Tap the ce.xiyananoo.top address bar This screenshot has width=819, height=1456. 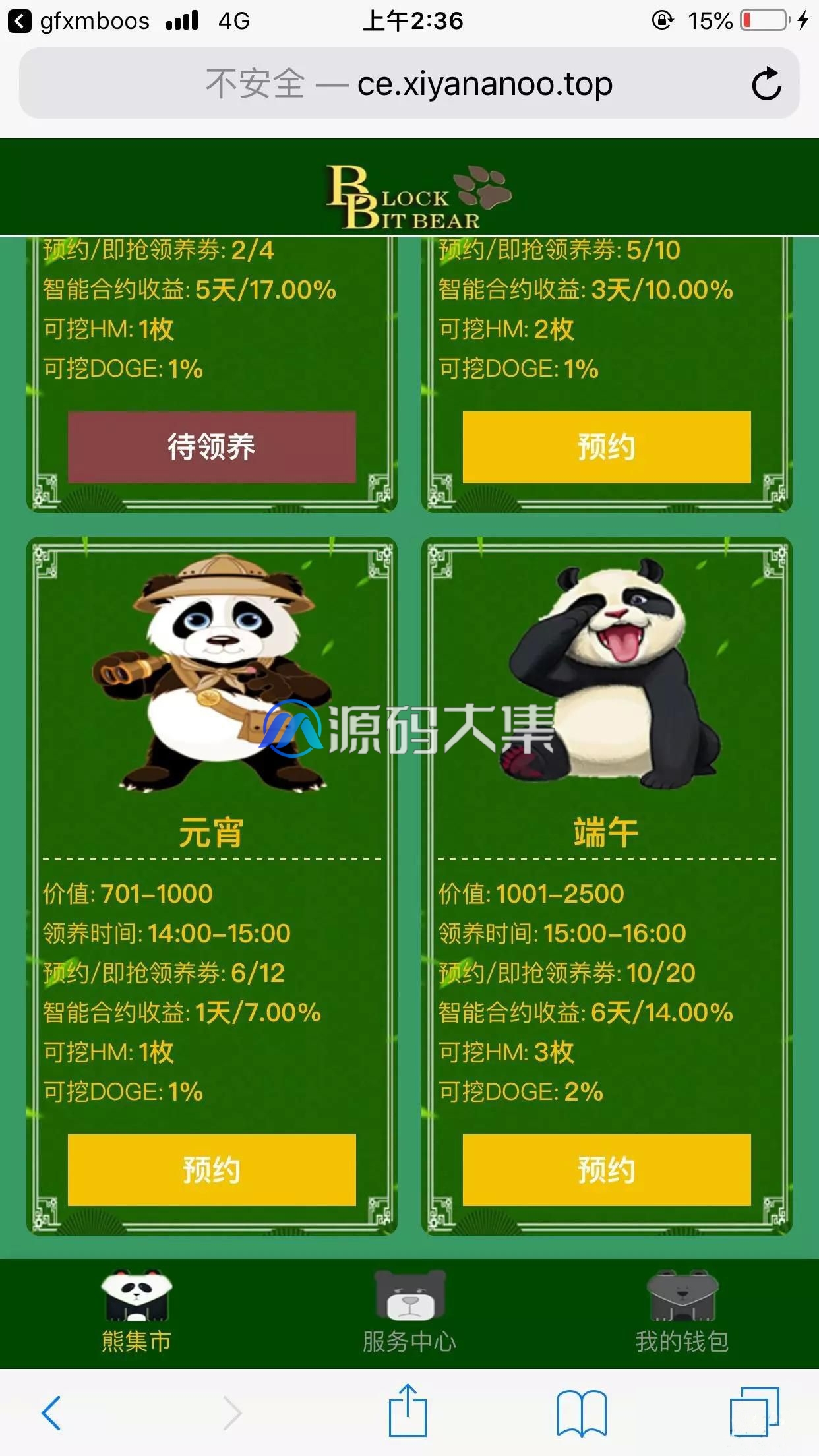coord(409,84)
